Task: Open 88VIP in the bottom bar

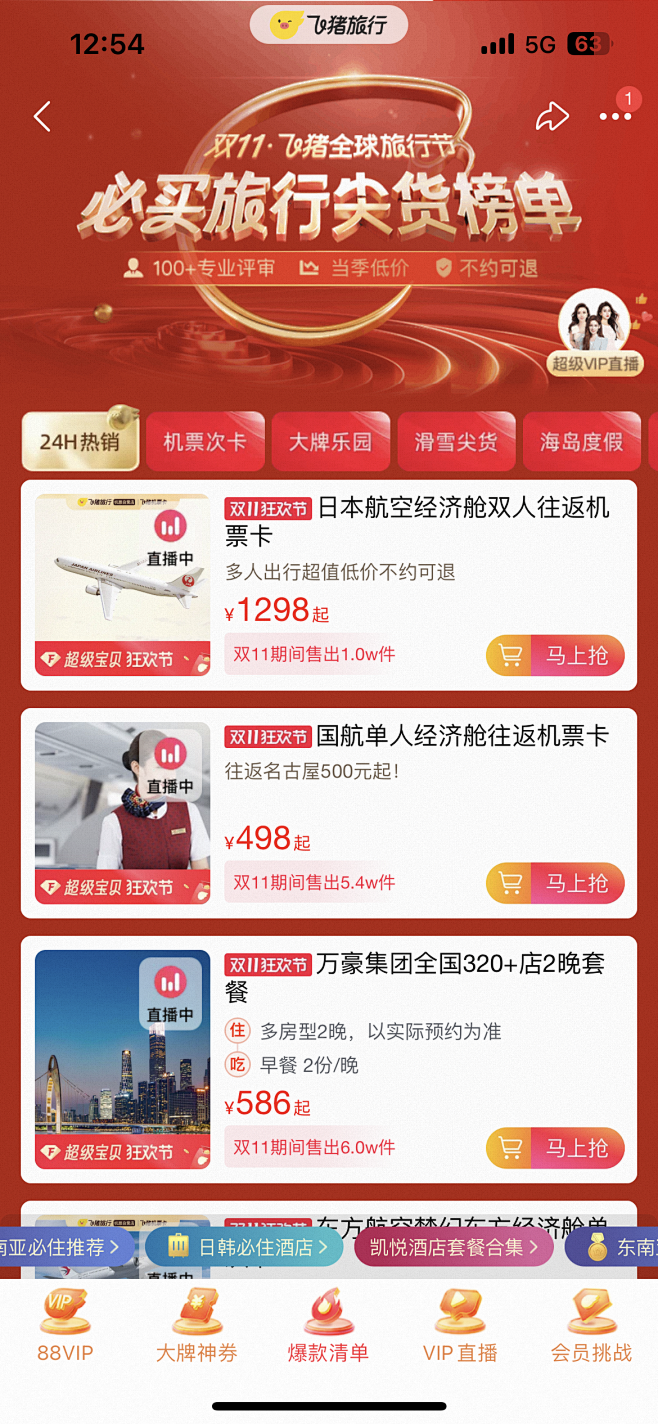Action: (65, 1325)
